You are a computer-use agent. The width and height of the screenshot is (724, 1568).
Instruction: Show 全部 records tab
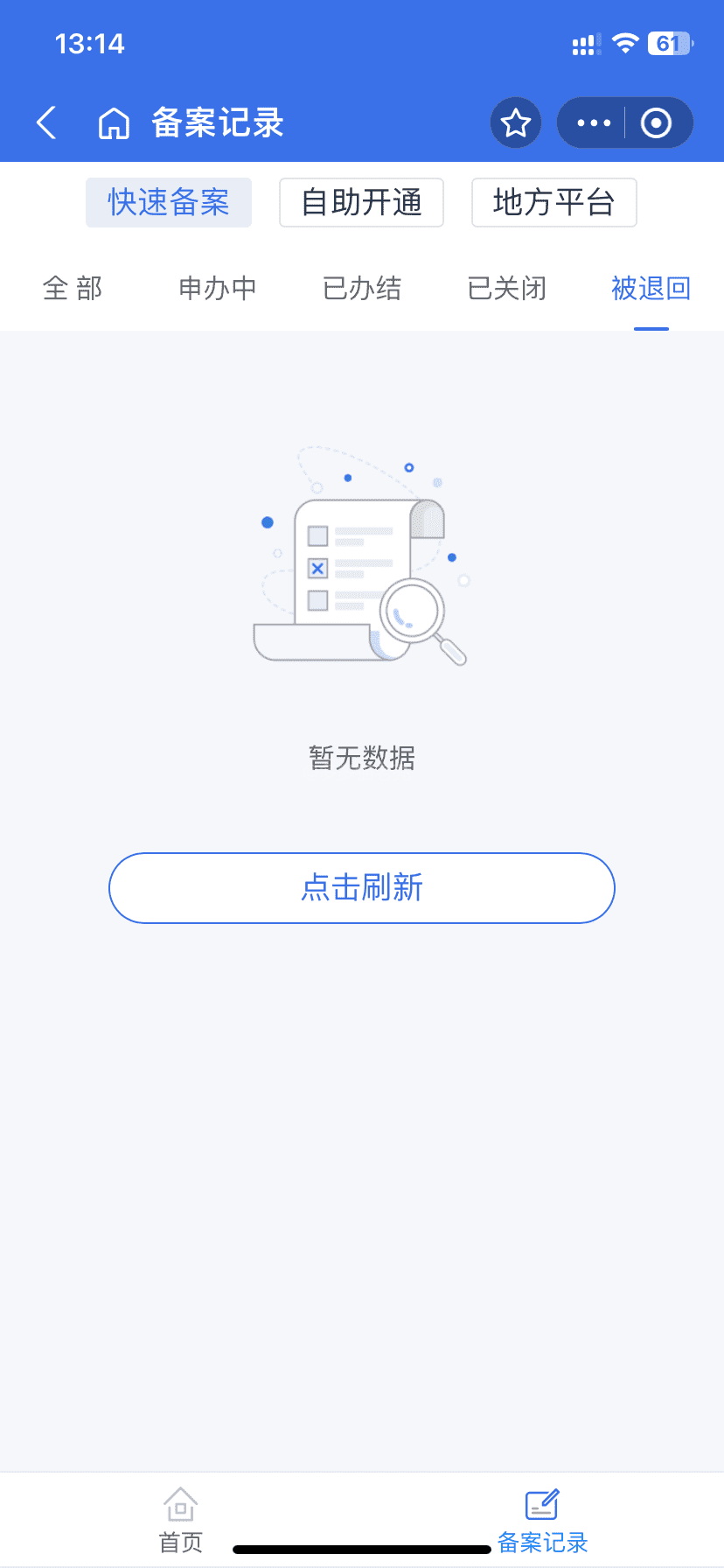(73, 288)
